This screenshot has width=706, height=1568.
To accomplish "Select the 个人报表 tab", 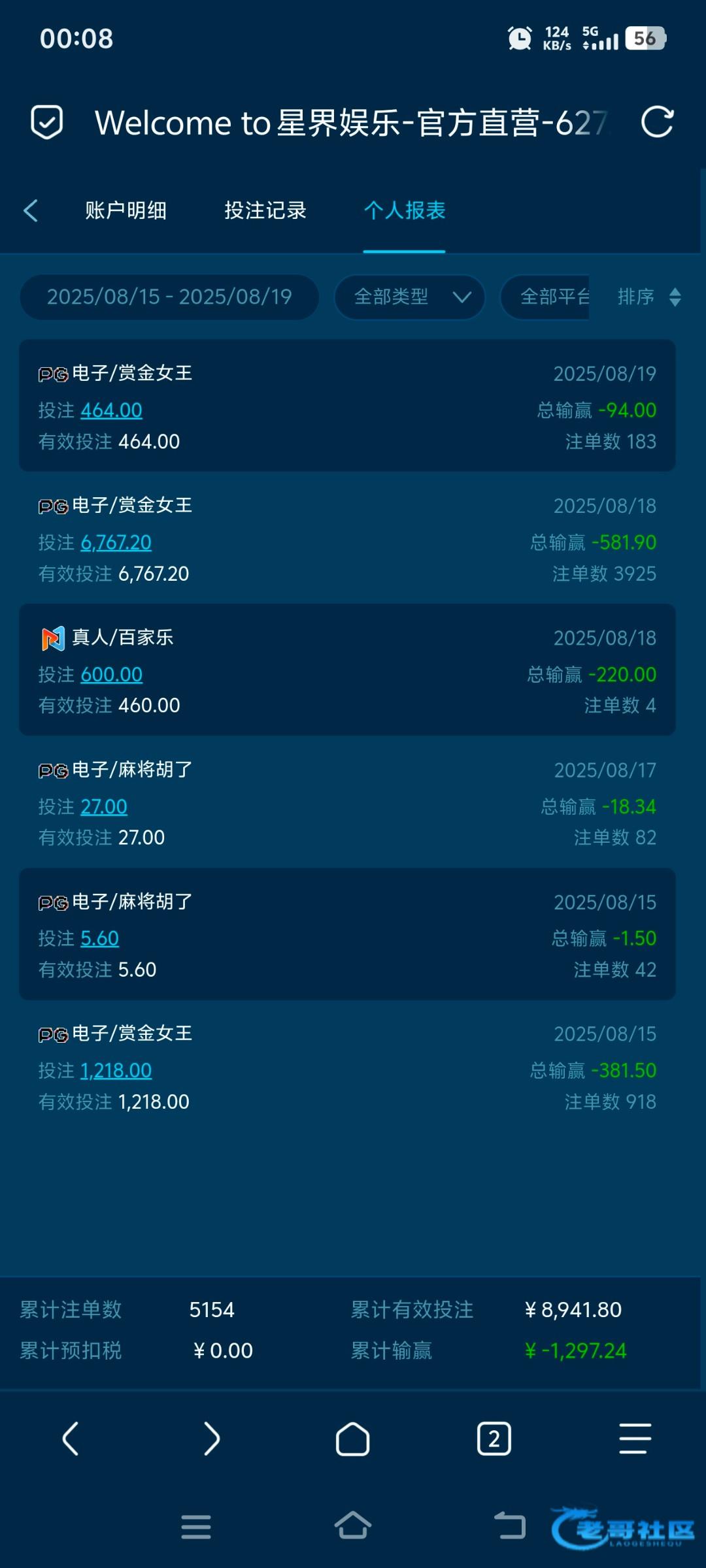I will tap(404, 210).
